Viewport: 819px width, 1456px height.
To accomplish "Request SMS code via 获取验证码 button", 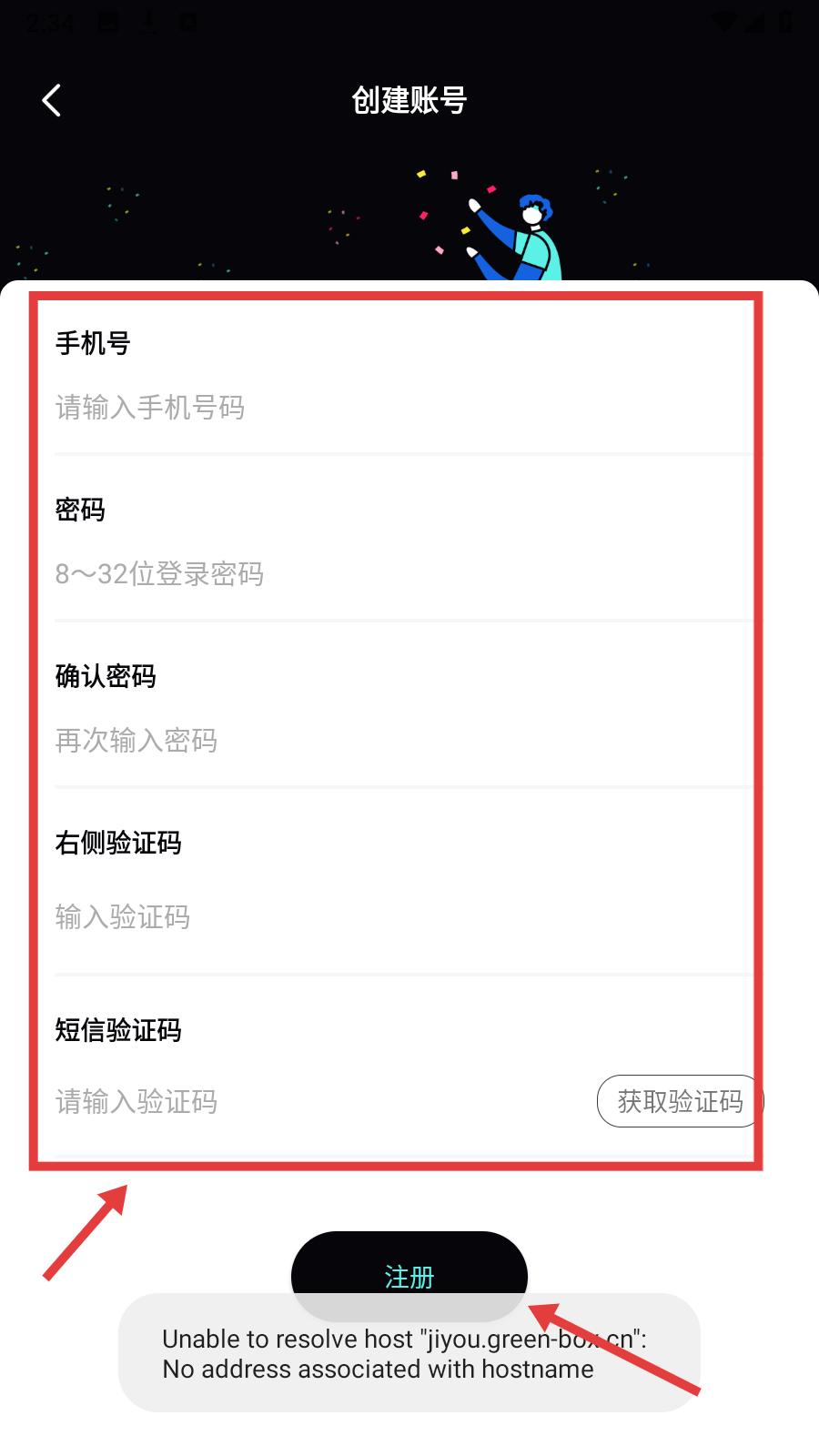I will pyautogui.click(x=679, y=1101).
